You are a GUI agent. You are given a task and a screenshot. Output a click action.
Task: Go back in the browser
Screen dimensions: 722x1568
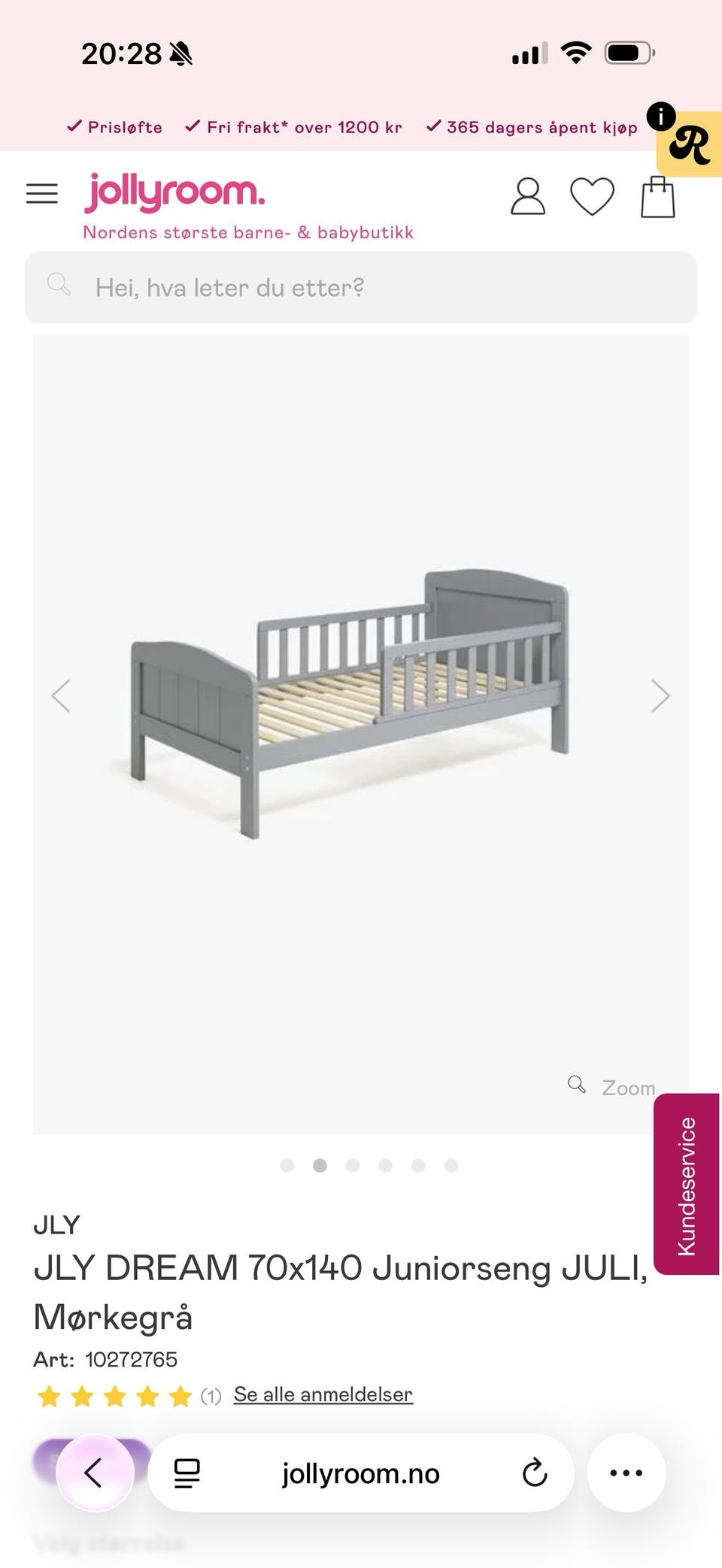(x=95, y=1473)
